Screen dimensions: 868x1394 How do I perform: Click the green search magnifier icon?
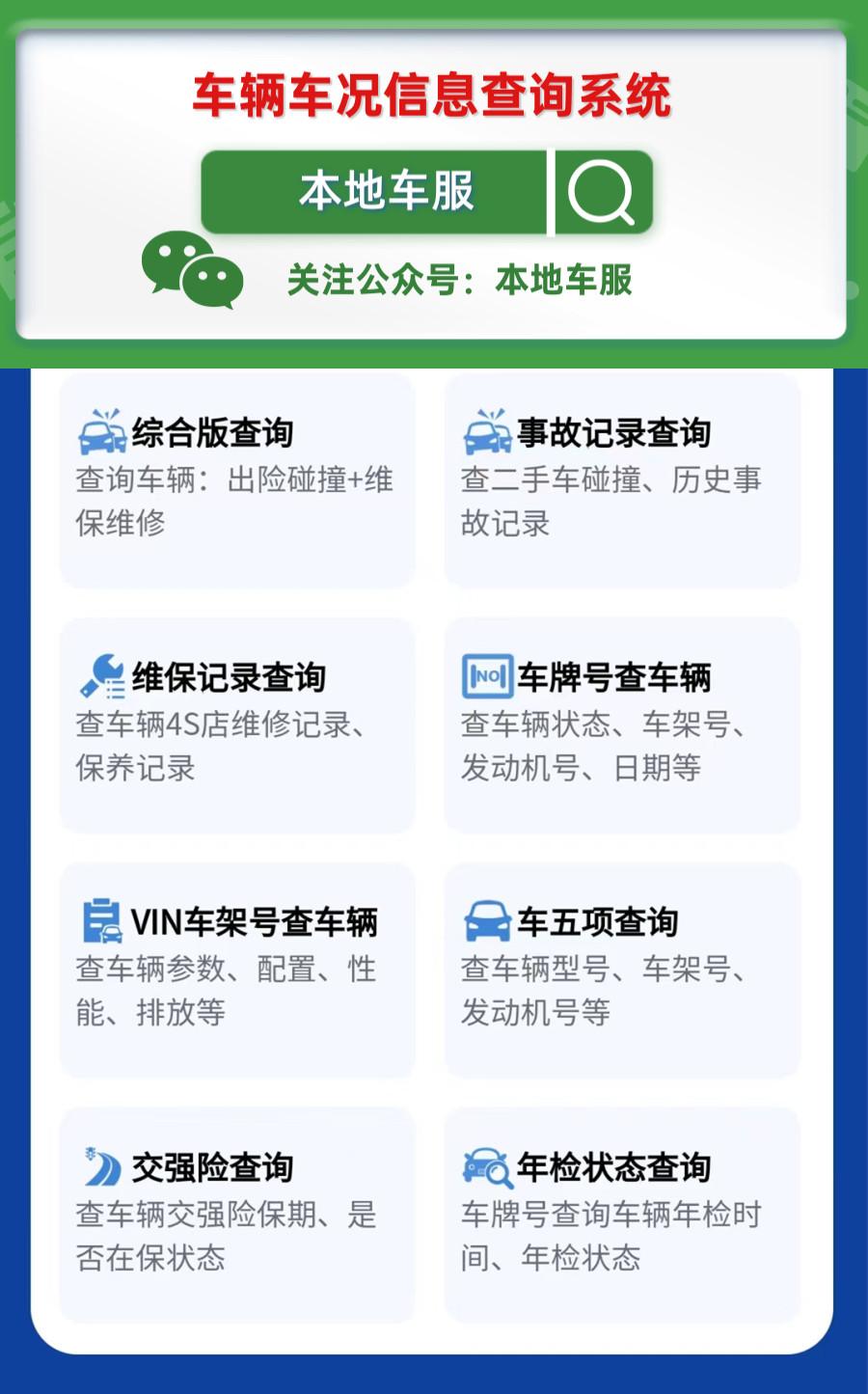click(x=602, y=191)
